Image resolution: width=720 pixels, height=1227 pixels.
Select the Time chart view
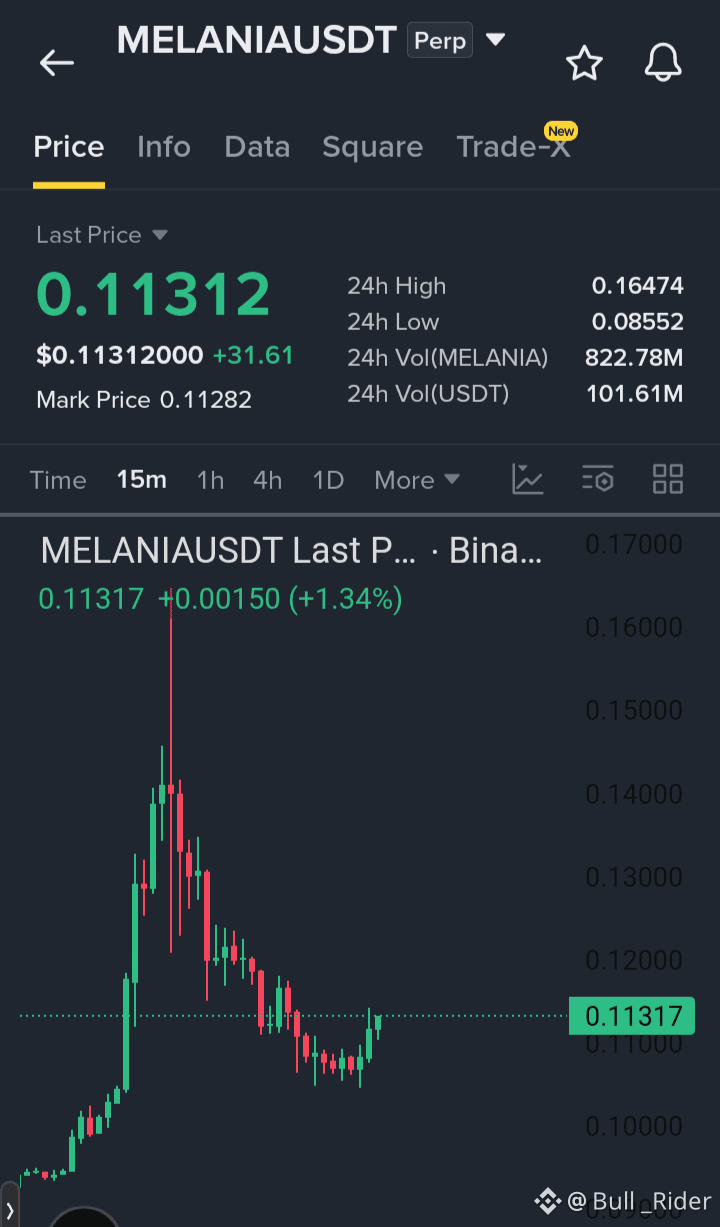pos(58,480)
